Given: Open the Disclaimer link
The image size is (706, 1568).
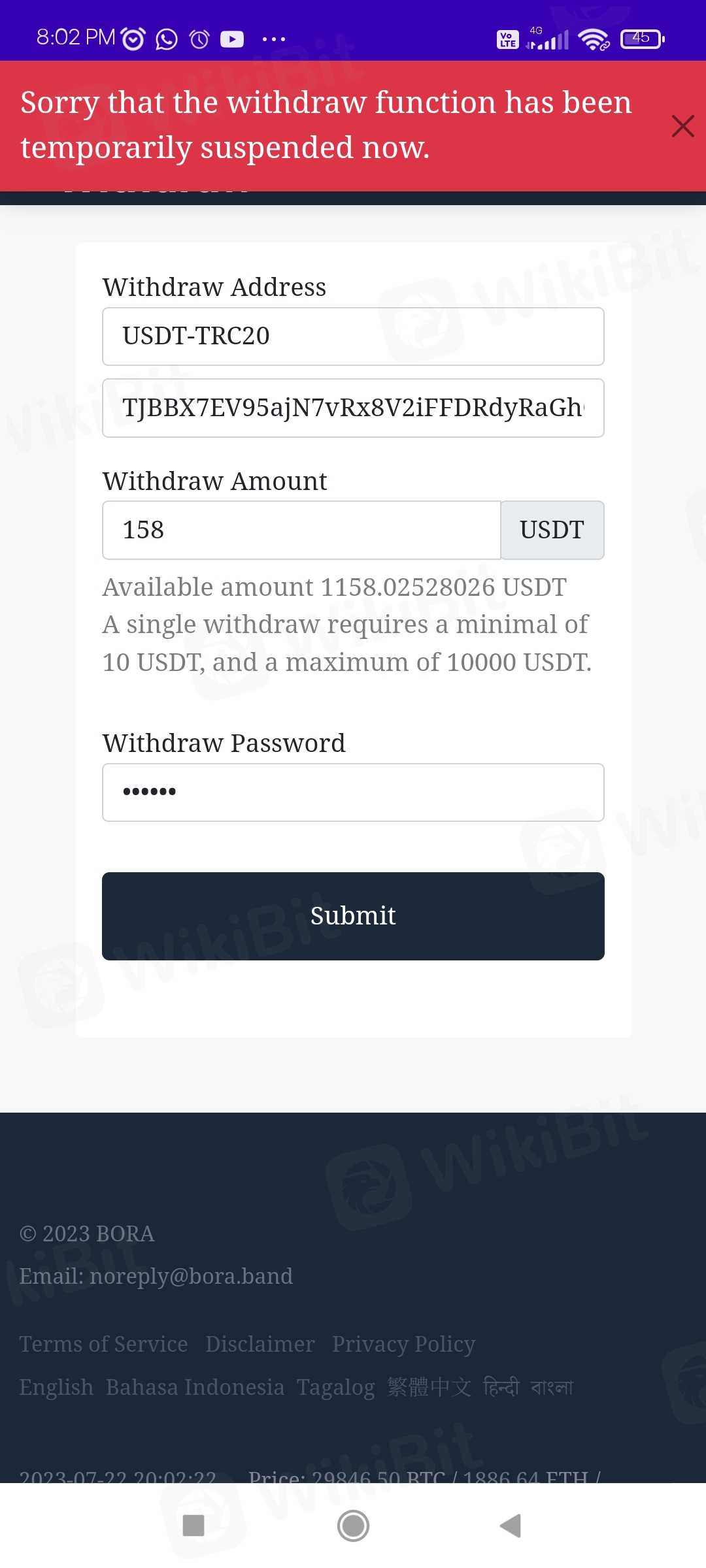Looking at the screenshot, I should 260,1344.
